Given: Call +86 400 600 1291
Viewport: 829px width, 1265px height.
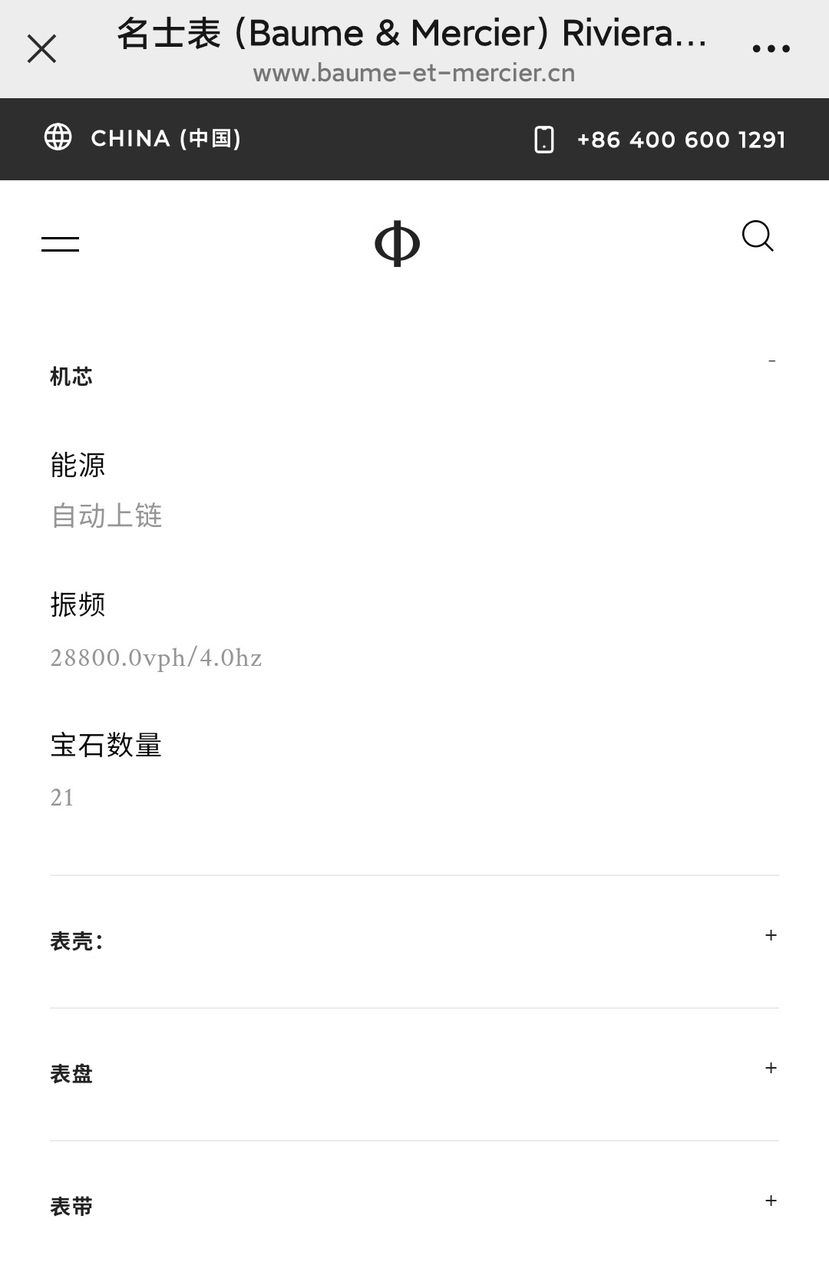Looking at the screenshot, I should [x=661, y=139].
